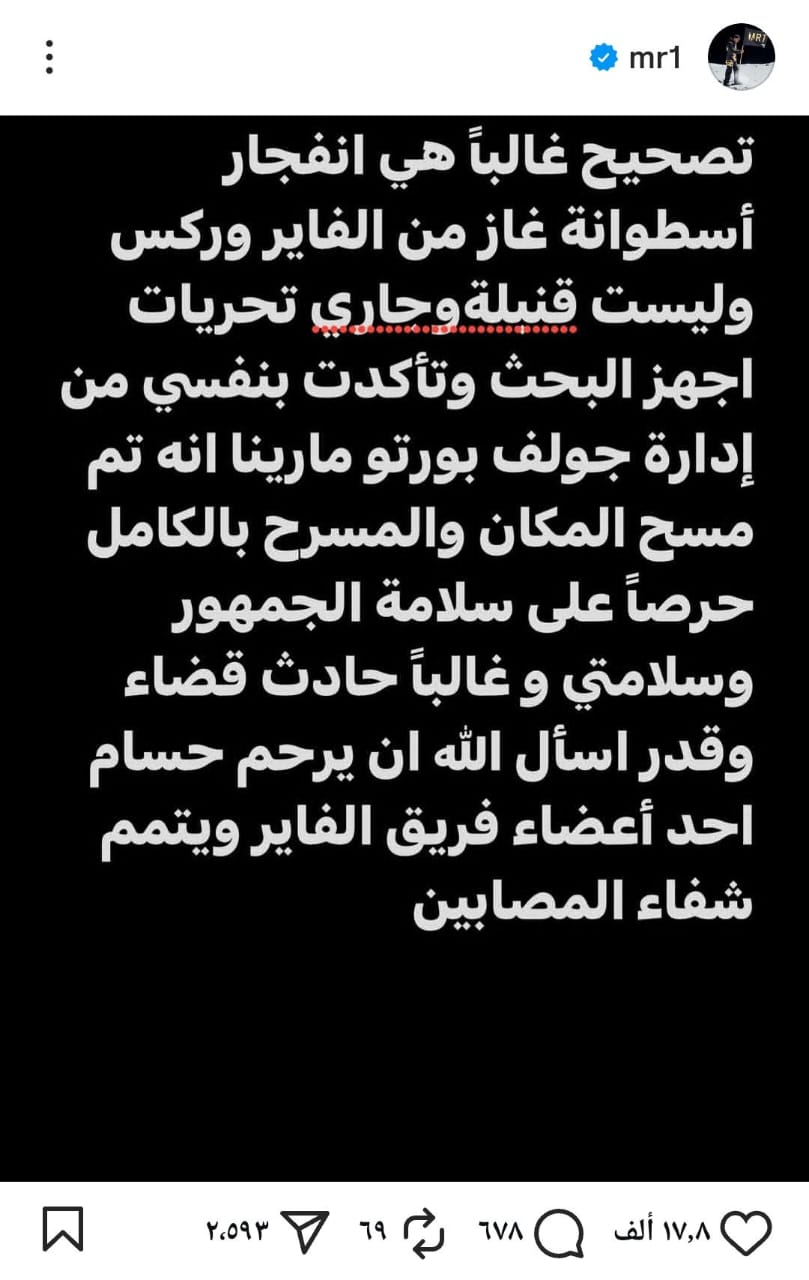
Task: Open mr1's profile picture
Action: click(x=741, y=57)
